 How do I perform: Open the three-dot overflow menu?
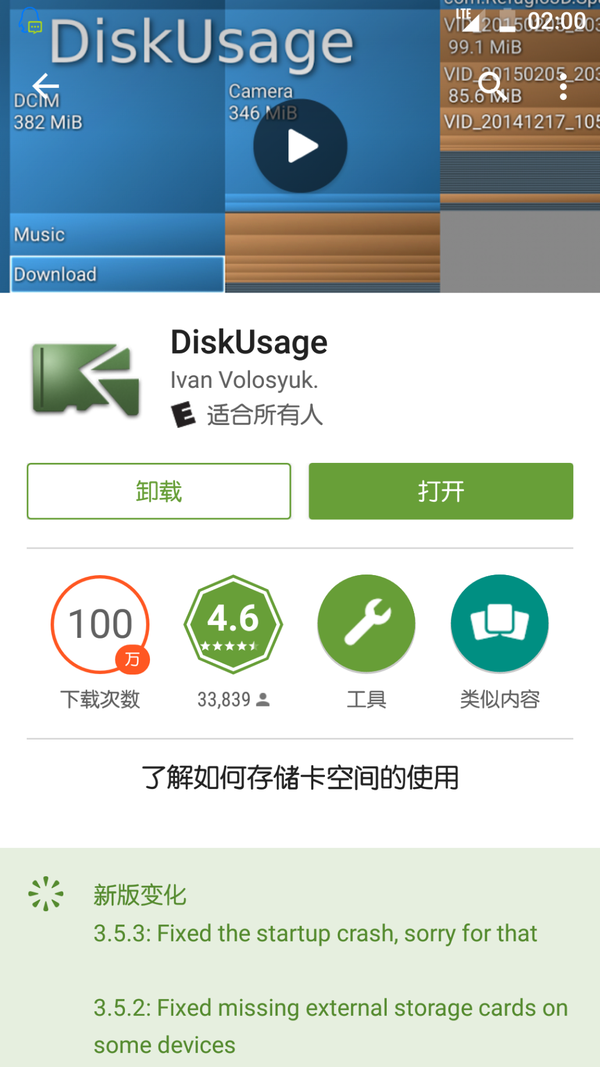(563, 87)
